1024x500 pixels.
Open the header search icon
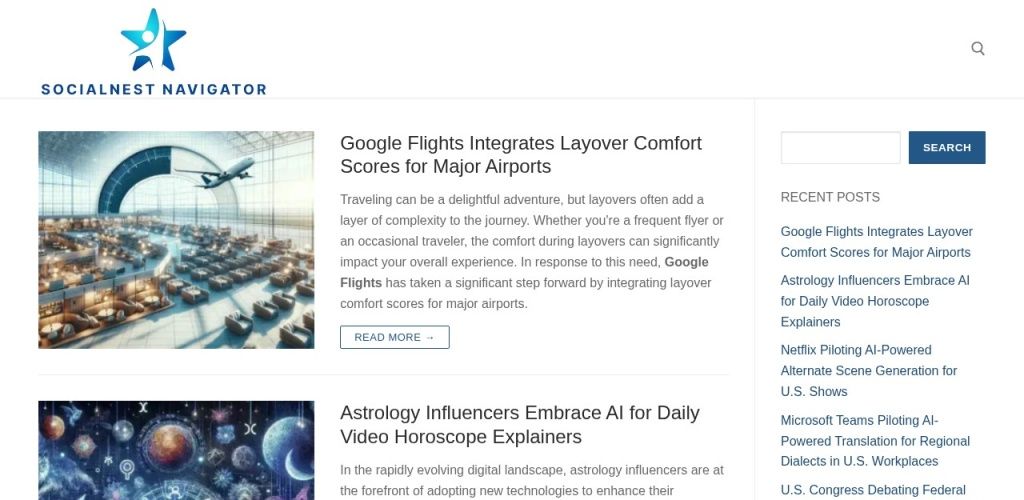coord(978,48)
